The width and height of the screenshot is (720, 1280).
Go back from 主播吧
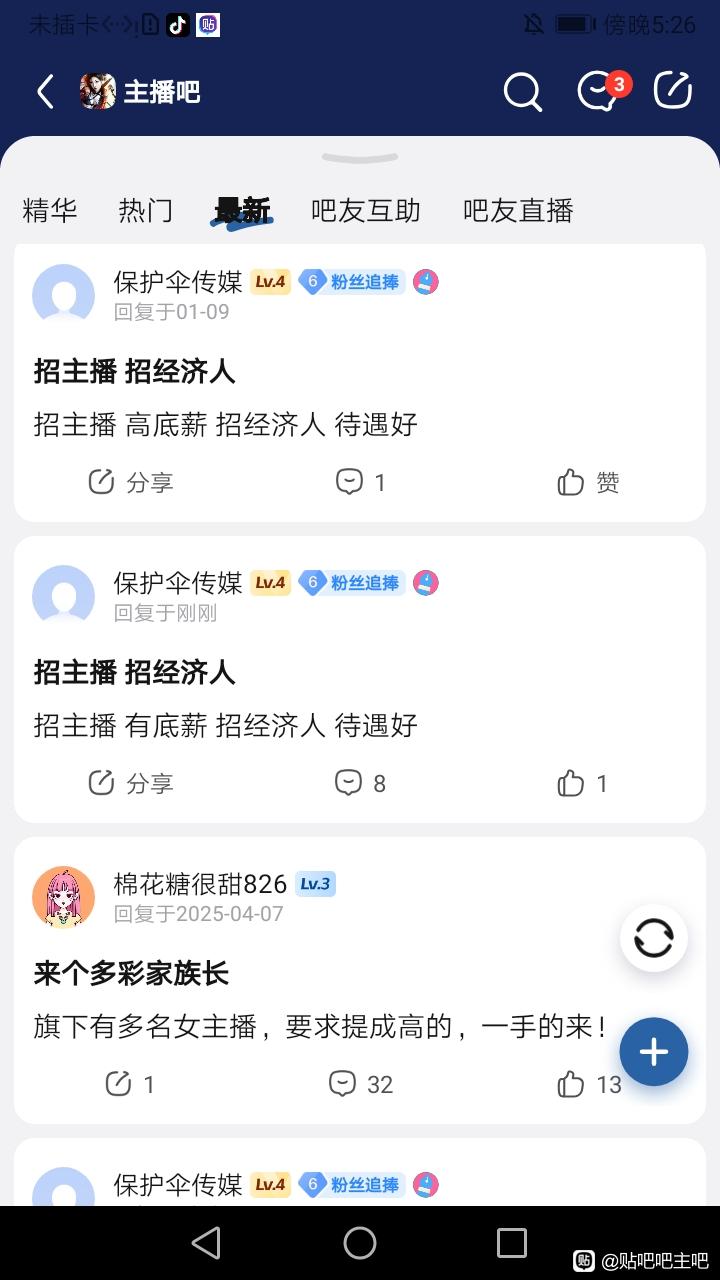tap(45, 92)
